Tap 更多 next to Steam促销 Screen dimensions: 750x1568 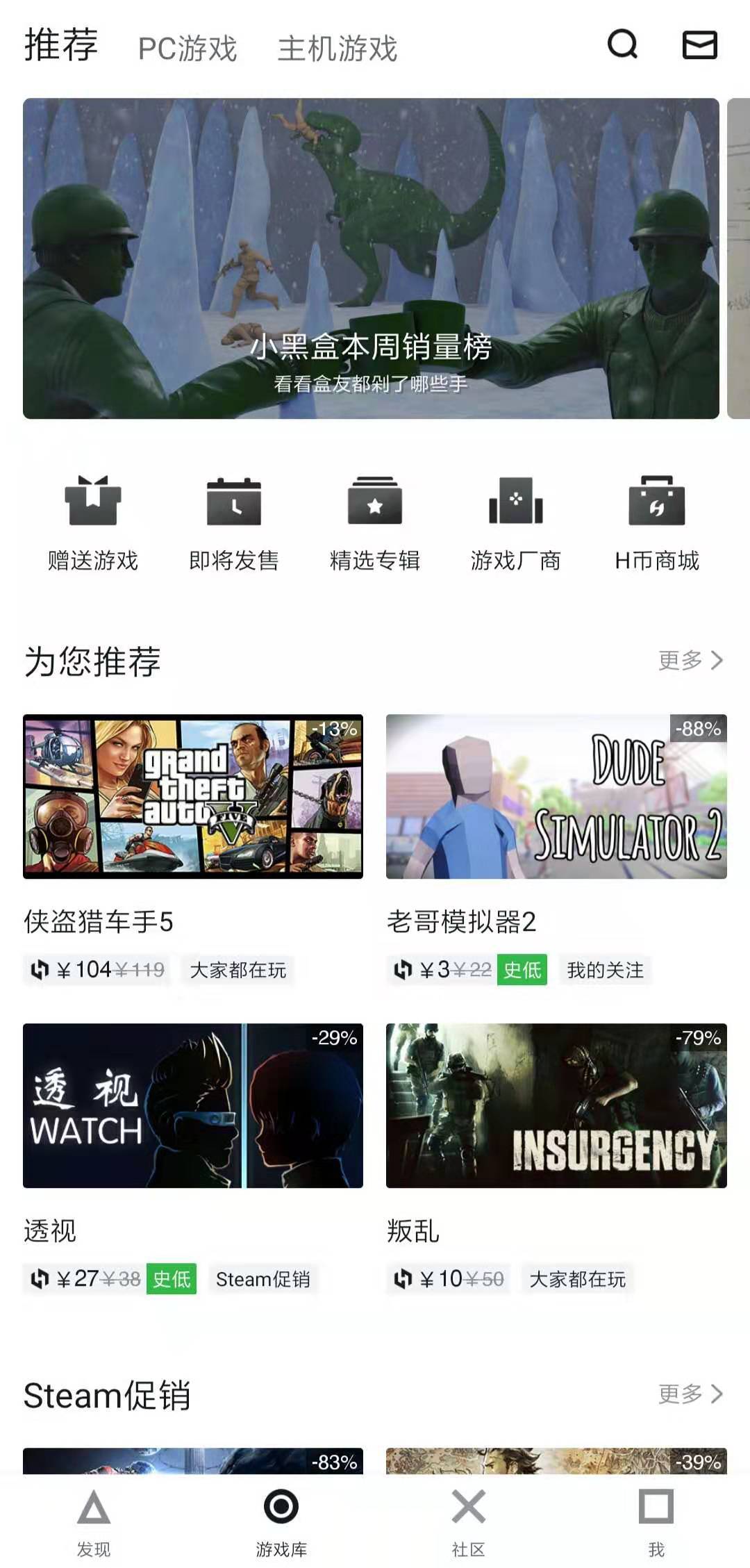[x=690, y=1394]
